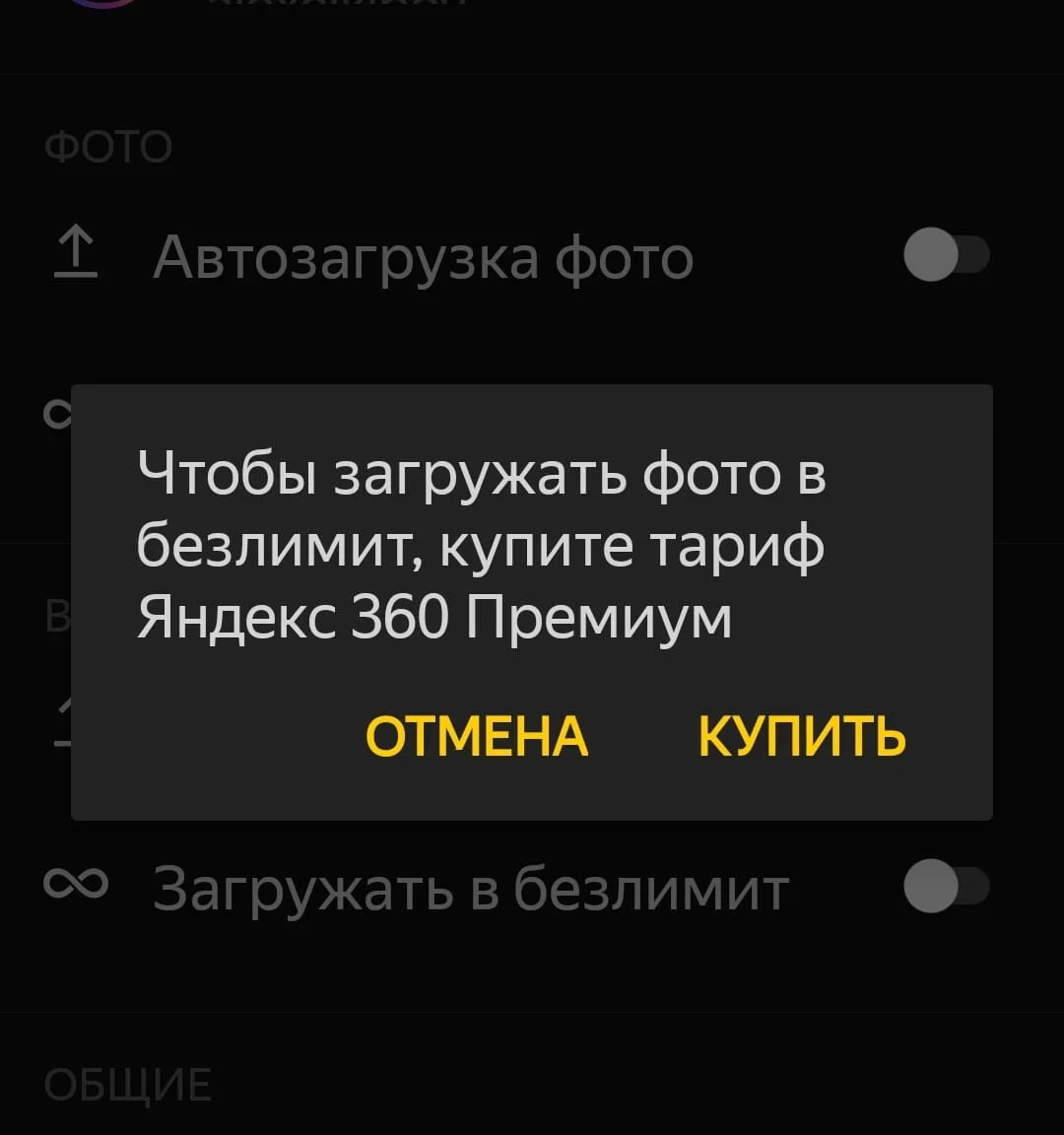Tap КУПИТЬ to buy Яндекс 360 Премиум

[802, 736]
